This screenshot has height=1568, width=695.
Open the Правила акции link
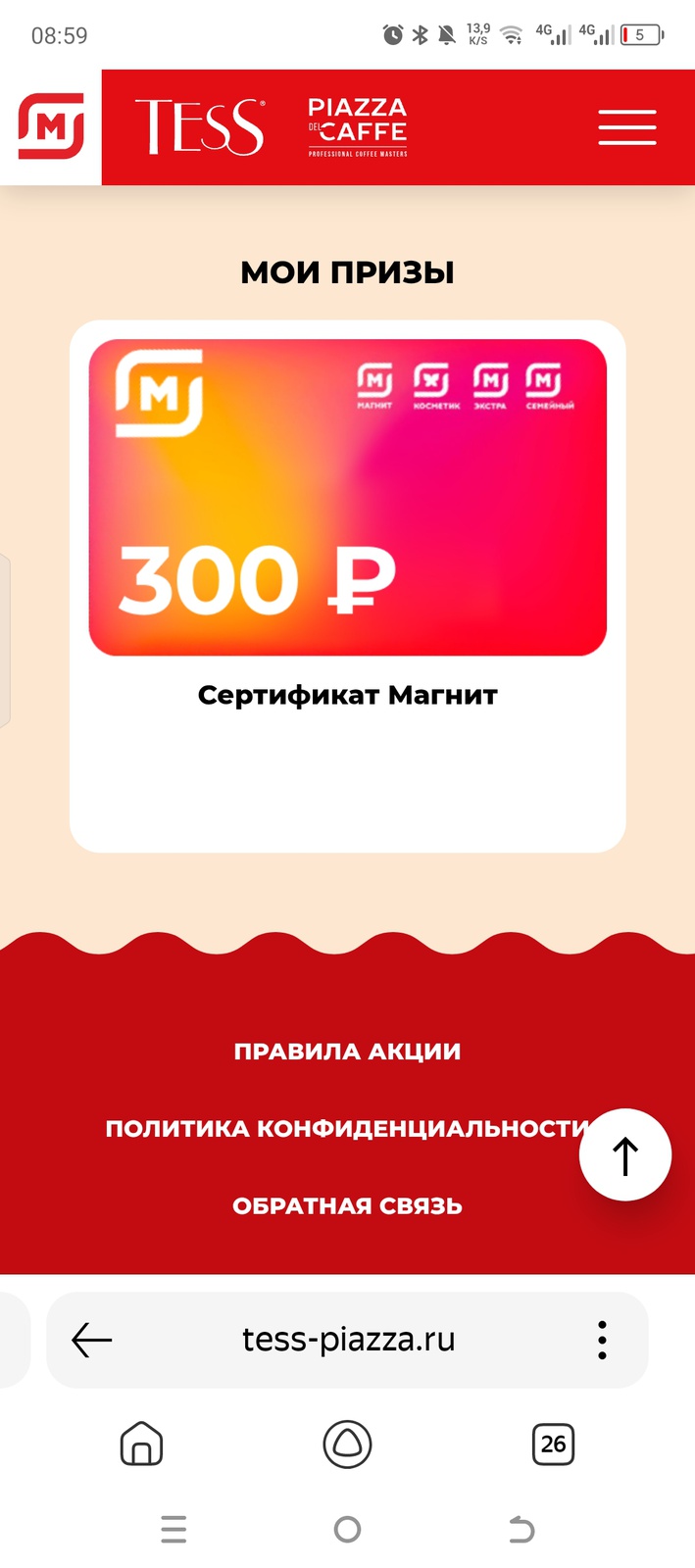(x=347, y=1052)
